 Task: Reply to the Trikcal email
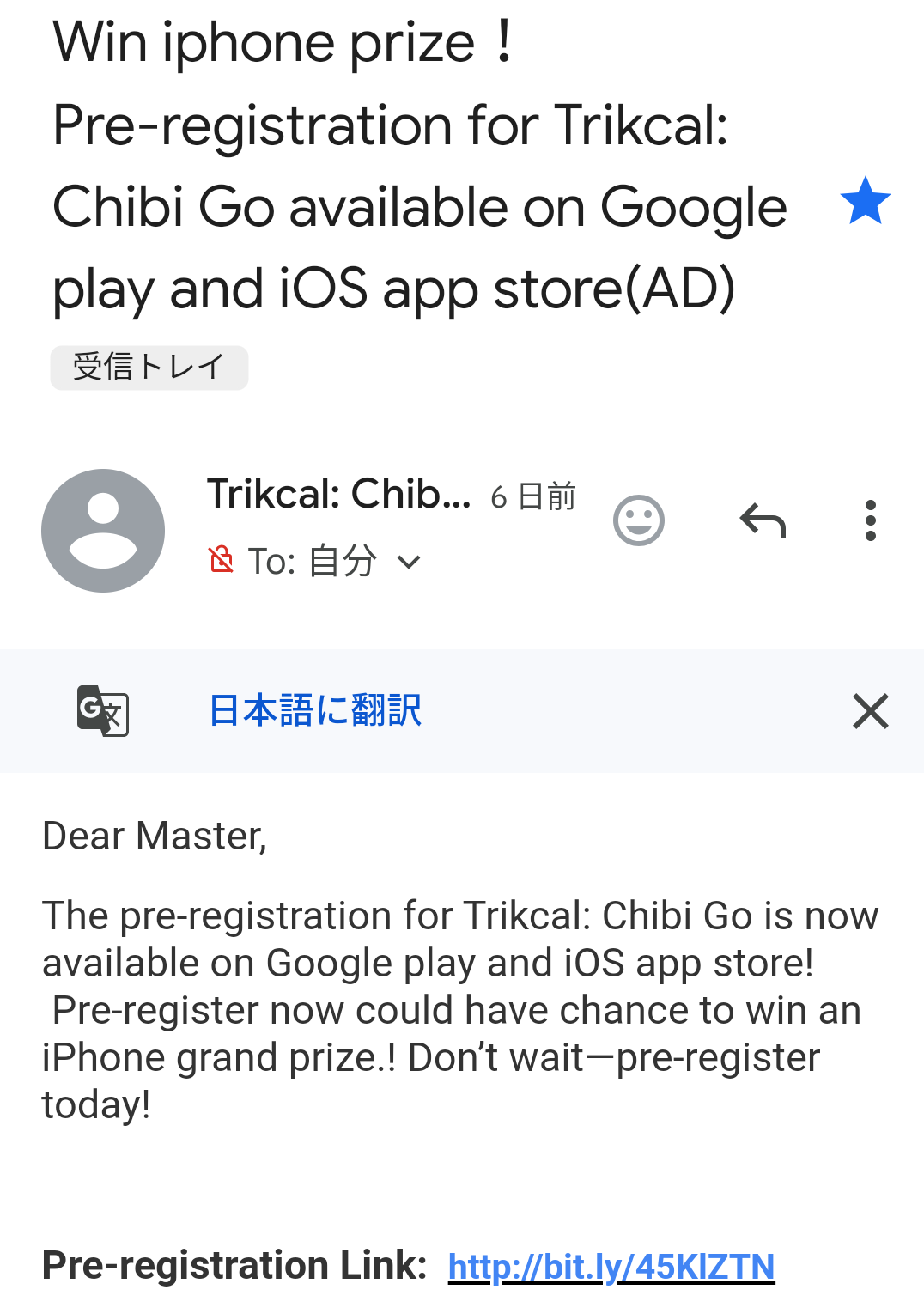click(763, 520)
